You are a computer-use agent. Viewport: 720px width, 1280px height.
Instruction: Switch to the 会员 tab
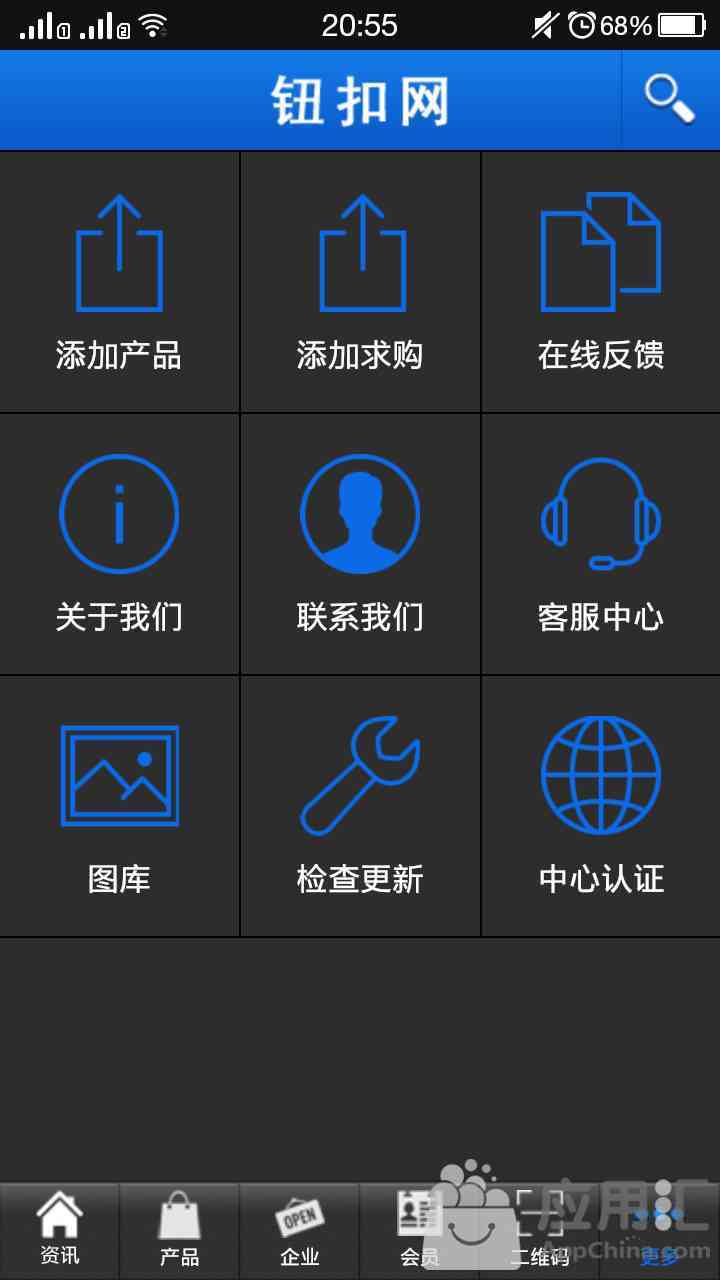point(420,1231)
